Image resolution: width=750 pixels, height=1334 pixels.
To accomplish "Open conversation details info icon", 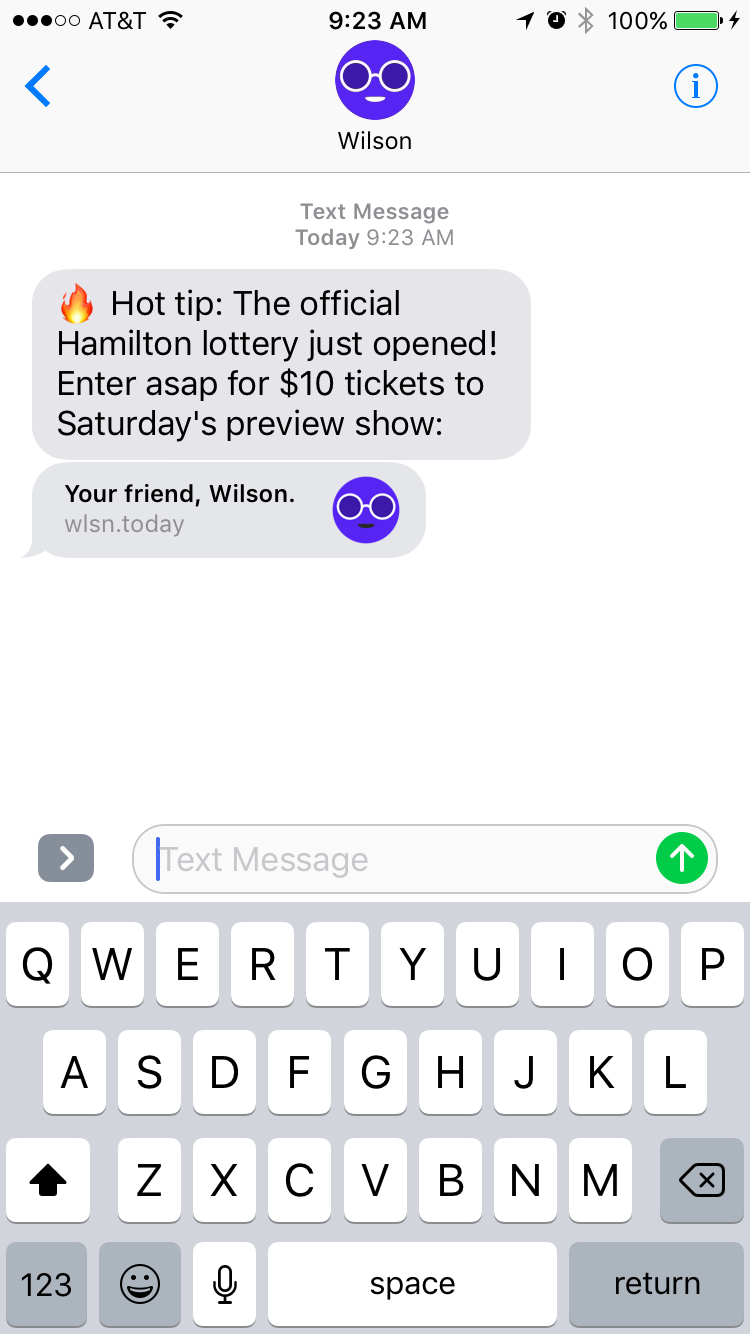I will (x=696, y=87).
